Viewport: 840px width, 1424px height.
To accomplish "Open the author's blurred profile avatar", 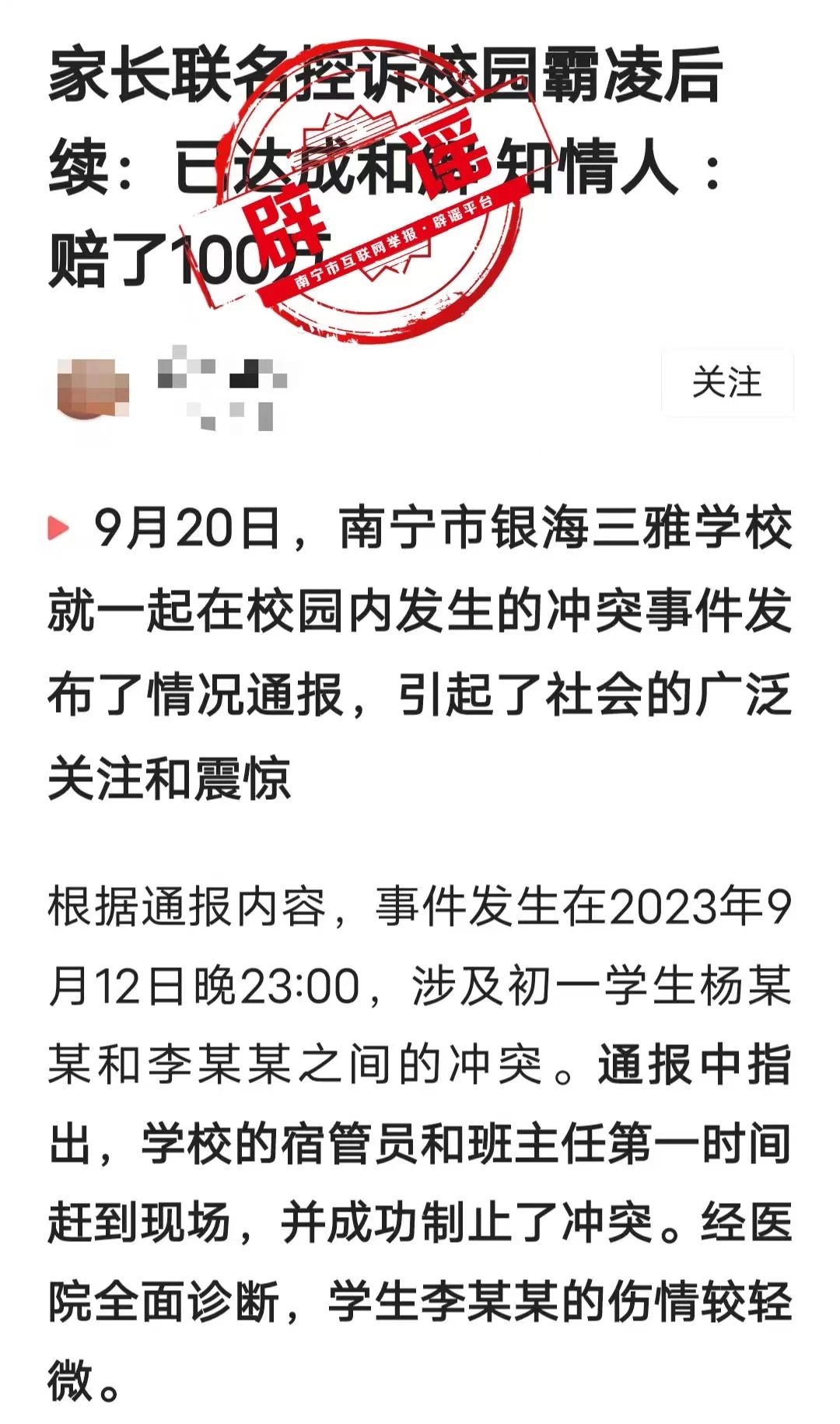I will (x=93, y=388).
